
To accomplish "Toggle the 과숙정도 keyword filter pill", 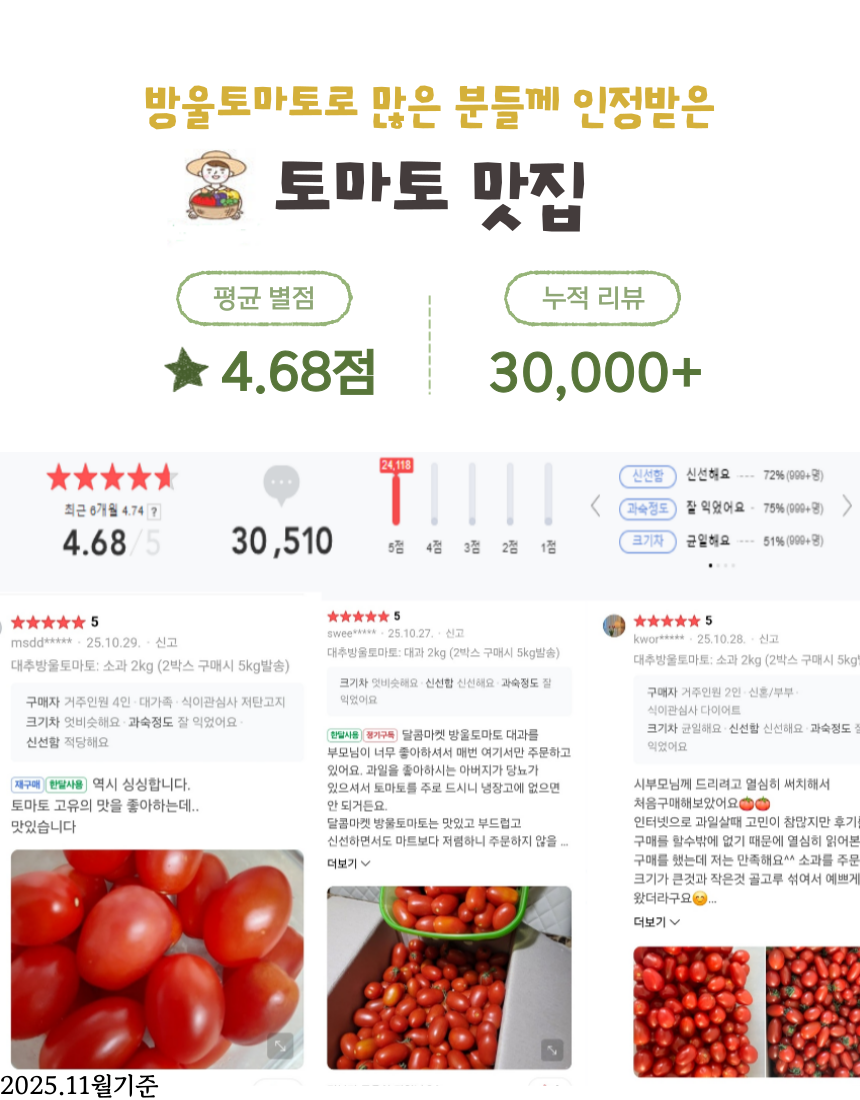I will pos(648,510).
